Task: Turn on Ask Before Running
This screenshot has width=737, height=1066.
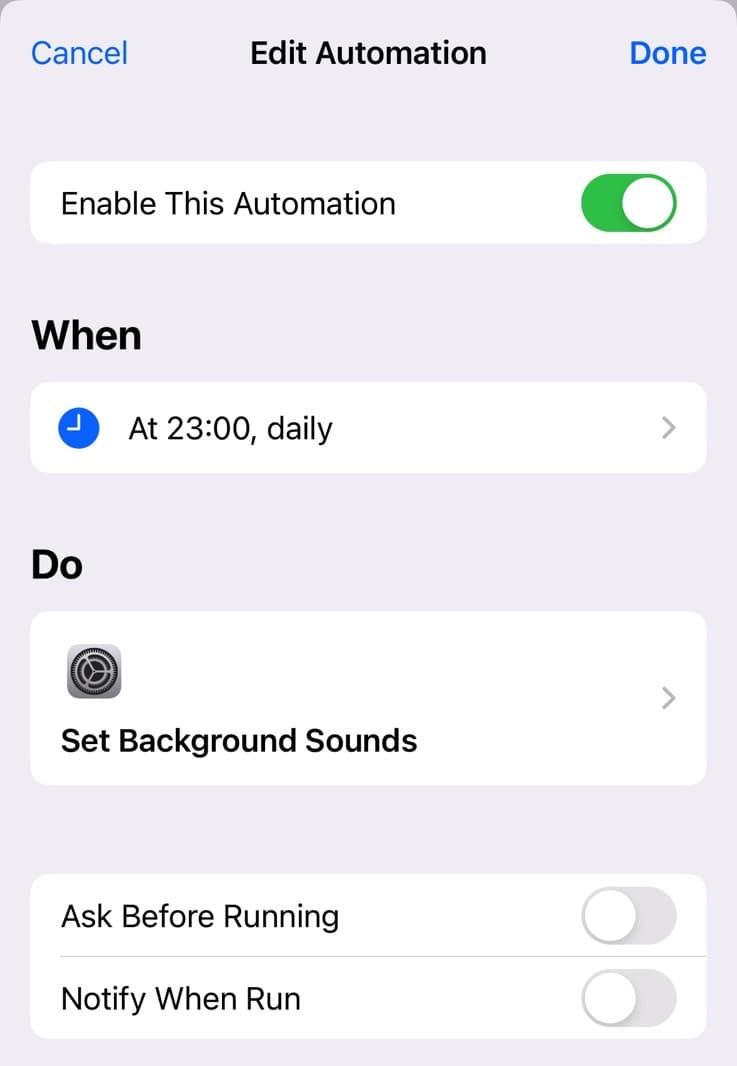Action: coord(628,916)
